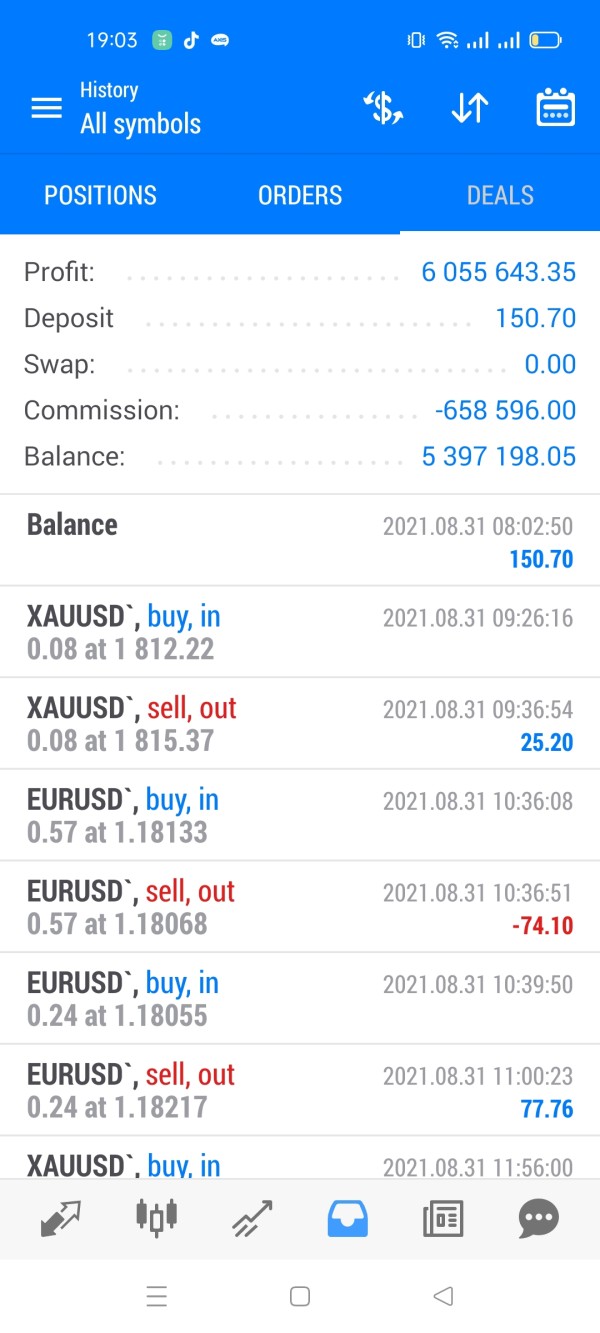Switch to the Positions tab

click(100, 195)
